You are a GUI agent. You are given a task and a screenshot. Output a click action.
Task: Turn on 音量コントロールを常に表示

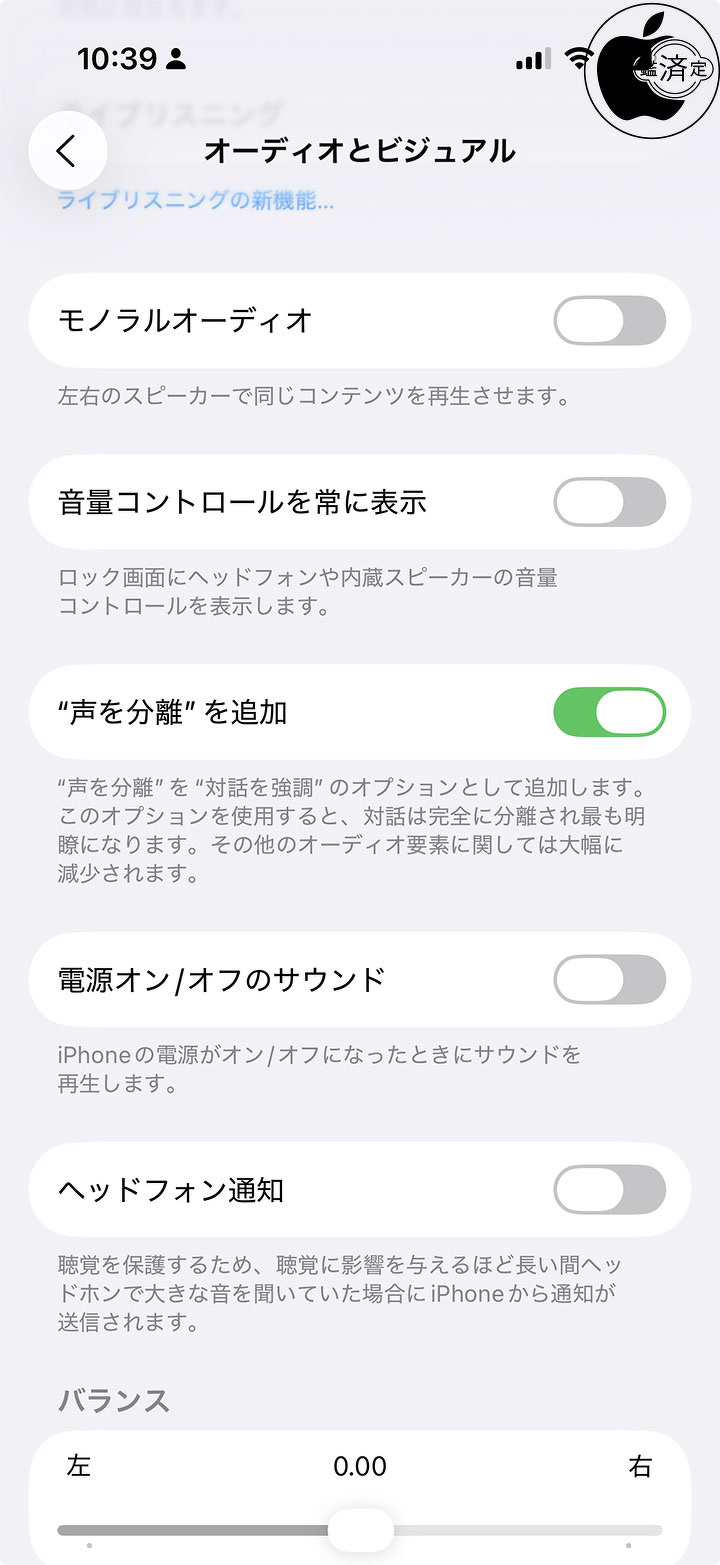click(x=609, y=502)
